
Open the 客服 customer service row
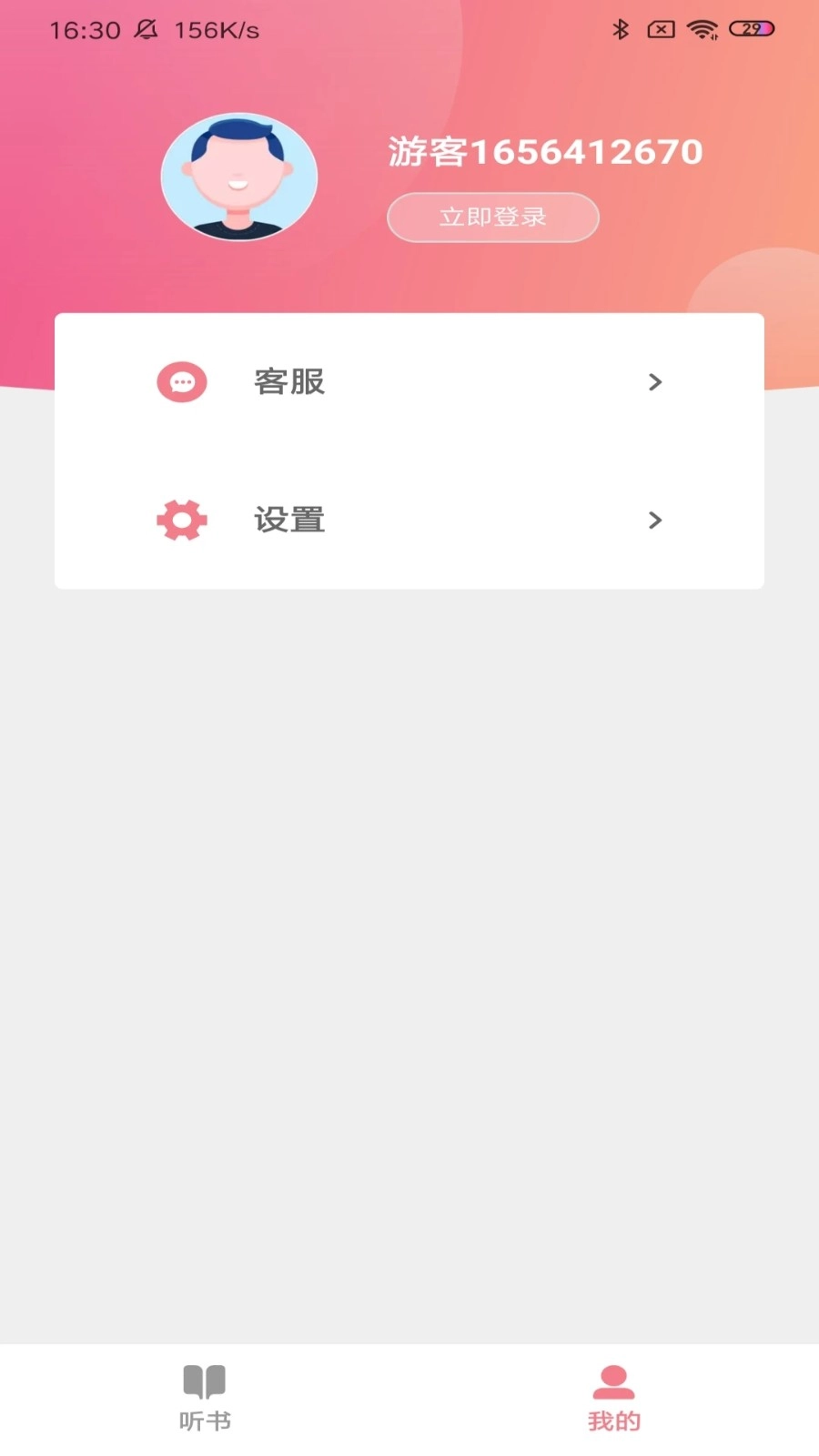(x=409, y=382)
